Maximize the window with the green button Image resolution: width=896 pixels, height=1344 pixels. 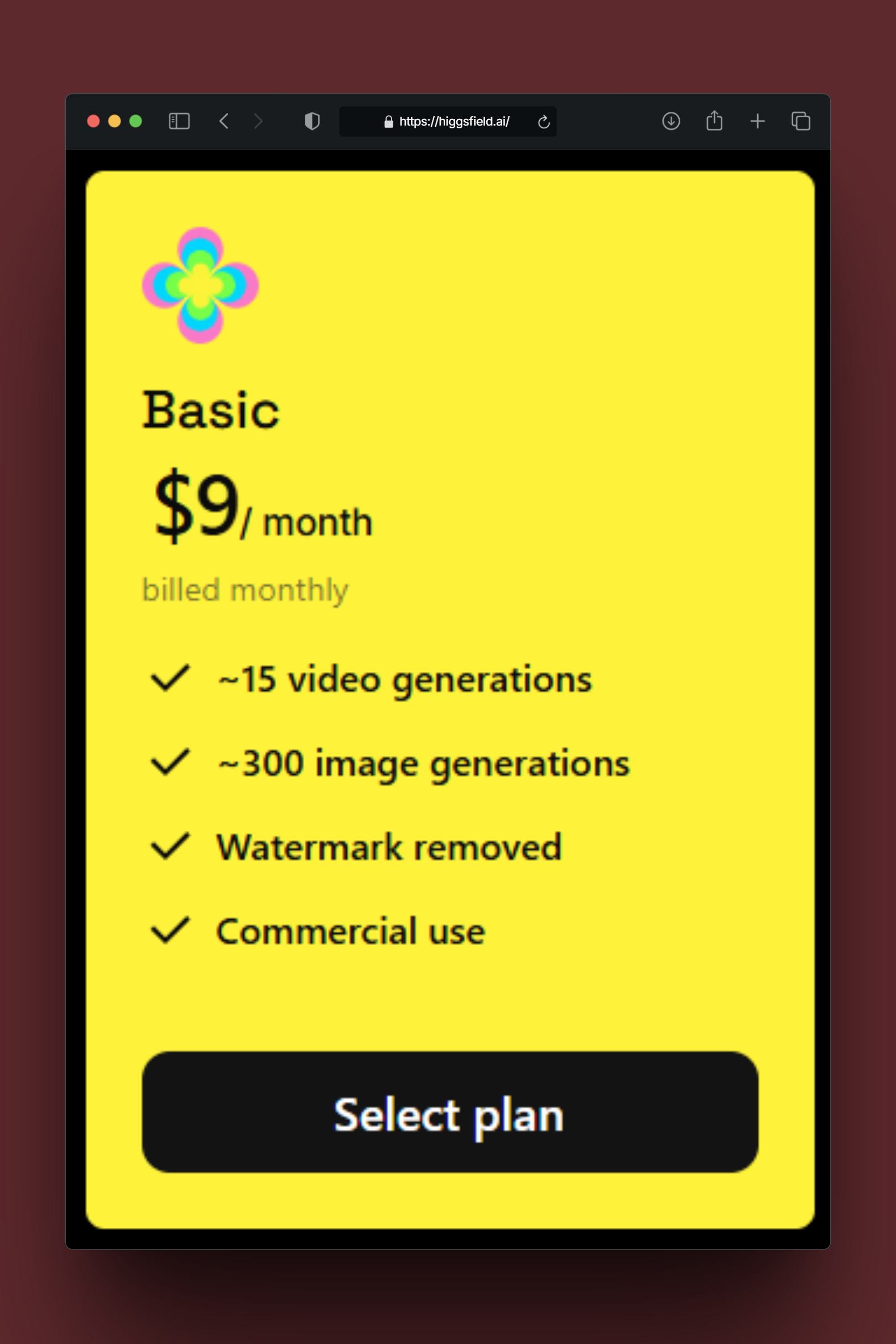(136, 121)
